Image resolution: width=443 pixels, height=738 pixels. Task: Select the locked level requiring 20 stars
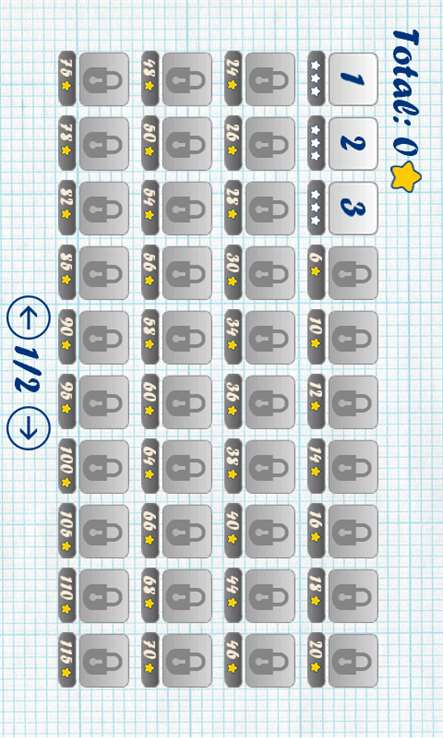click(x=353, y=661)
